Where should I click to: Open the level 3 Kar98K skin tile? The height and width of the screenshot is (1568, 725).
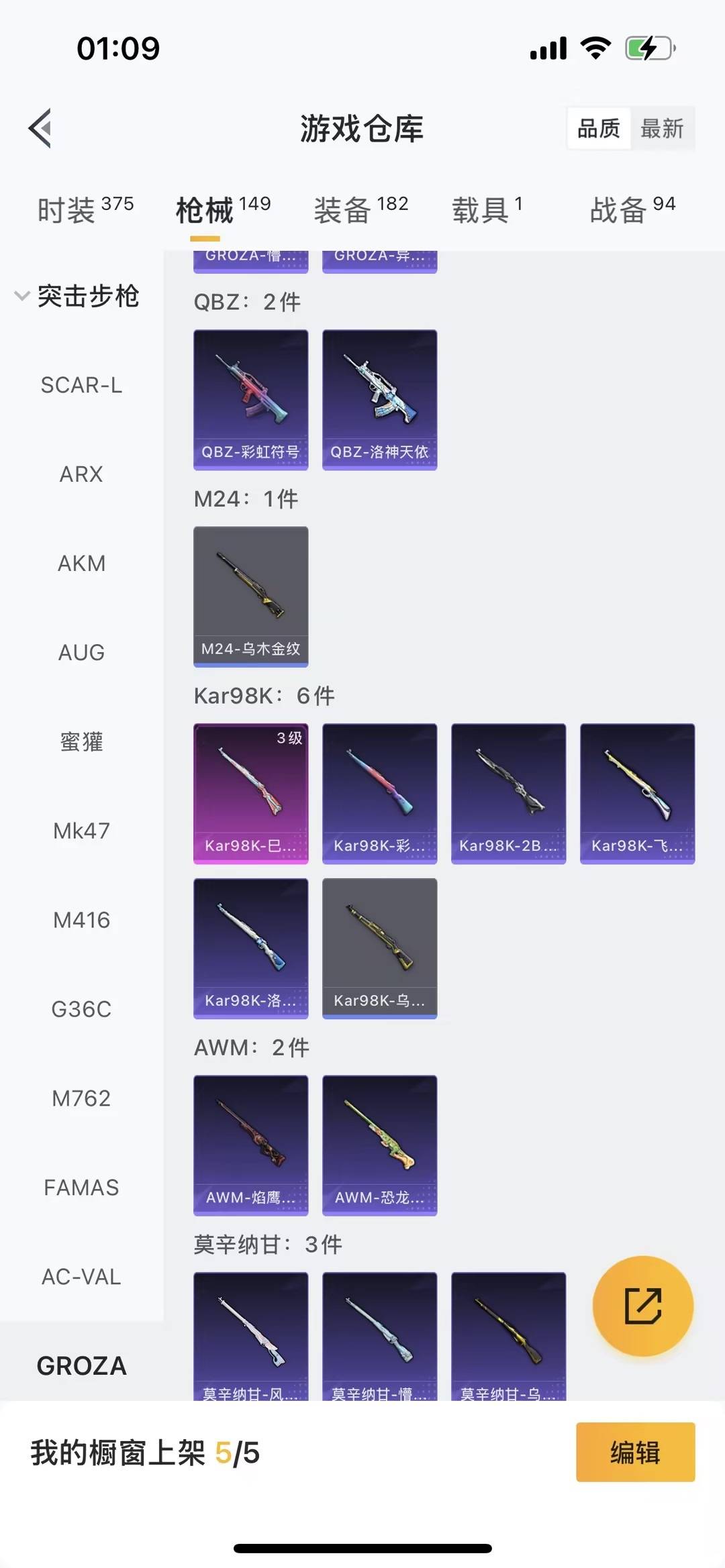click(x=251, y=793)
